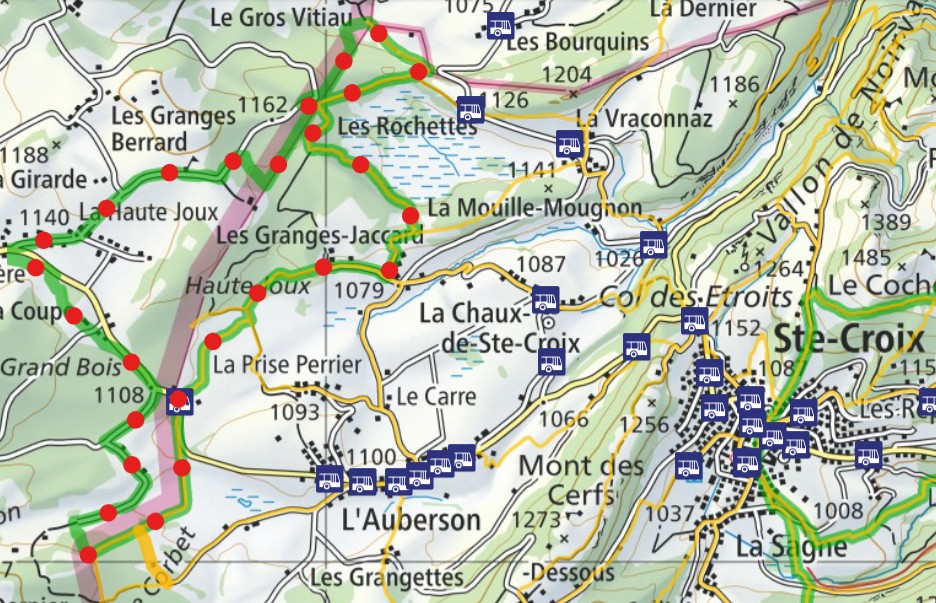Image resolution: width=936 pixels, height=603 pixels.
Task: Tap the bus stop at La Vraconnaz
Action: click(x=570, y=144)
